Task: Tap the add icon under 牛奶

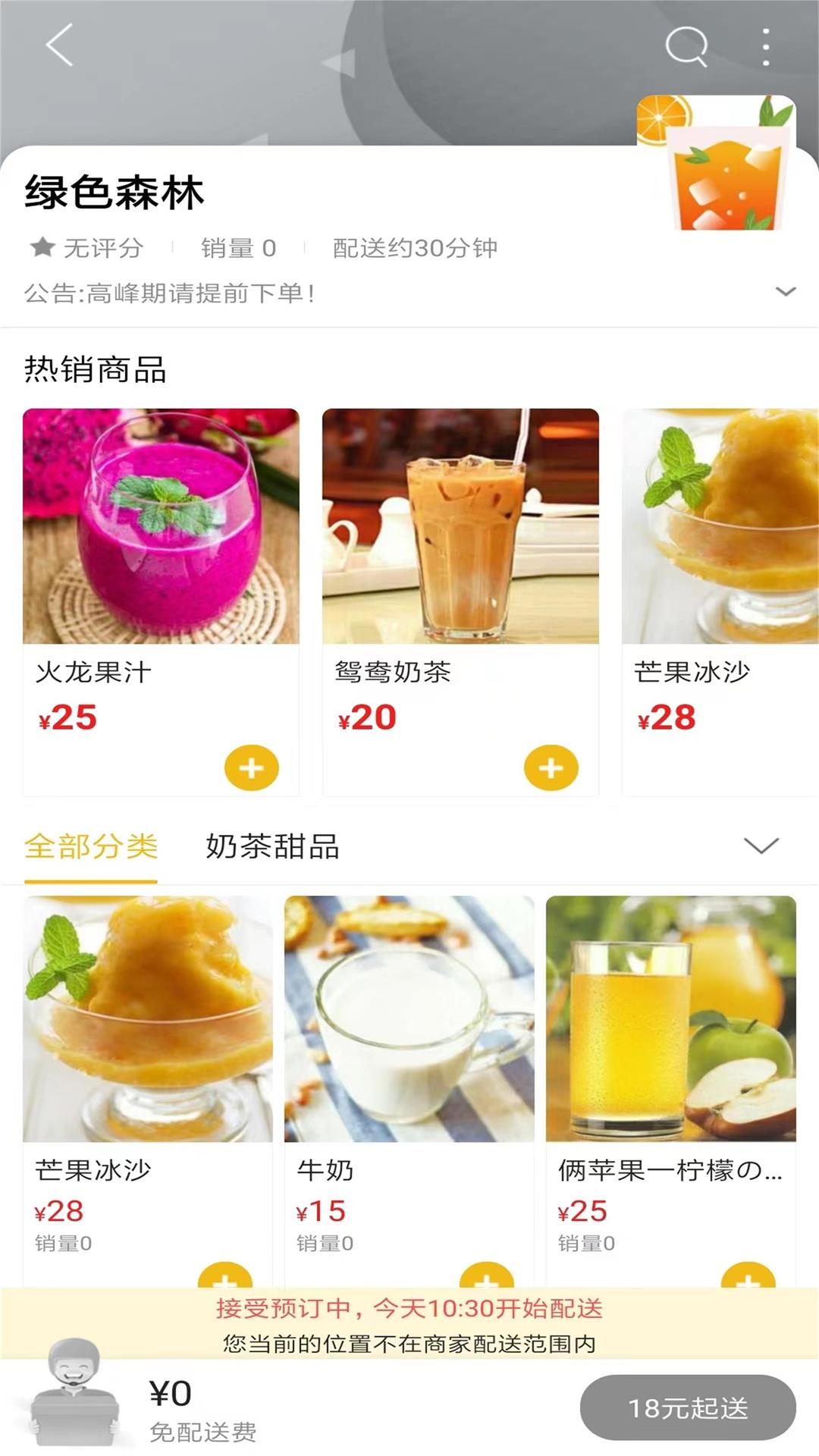Action: click(485, 1276)
